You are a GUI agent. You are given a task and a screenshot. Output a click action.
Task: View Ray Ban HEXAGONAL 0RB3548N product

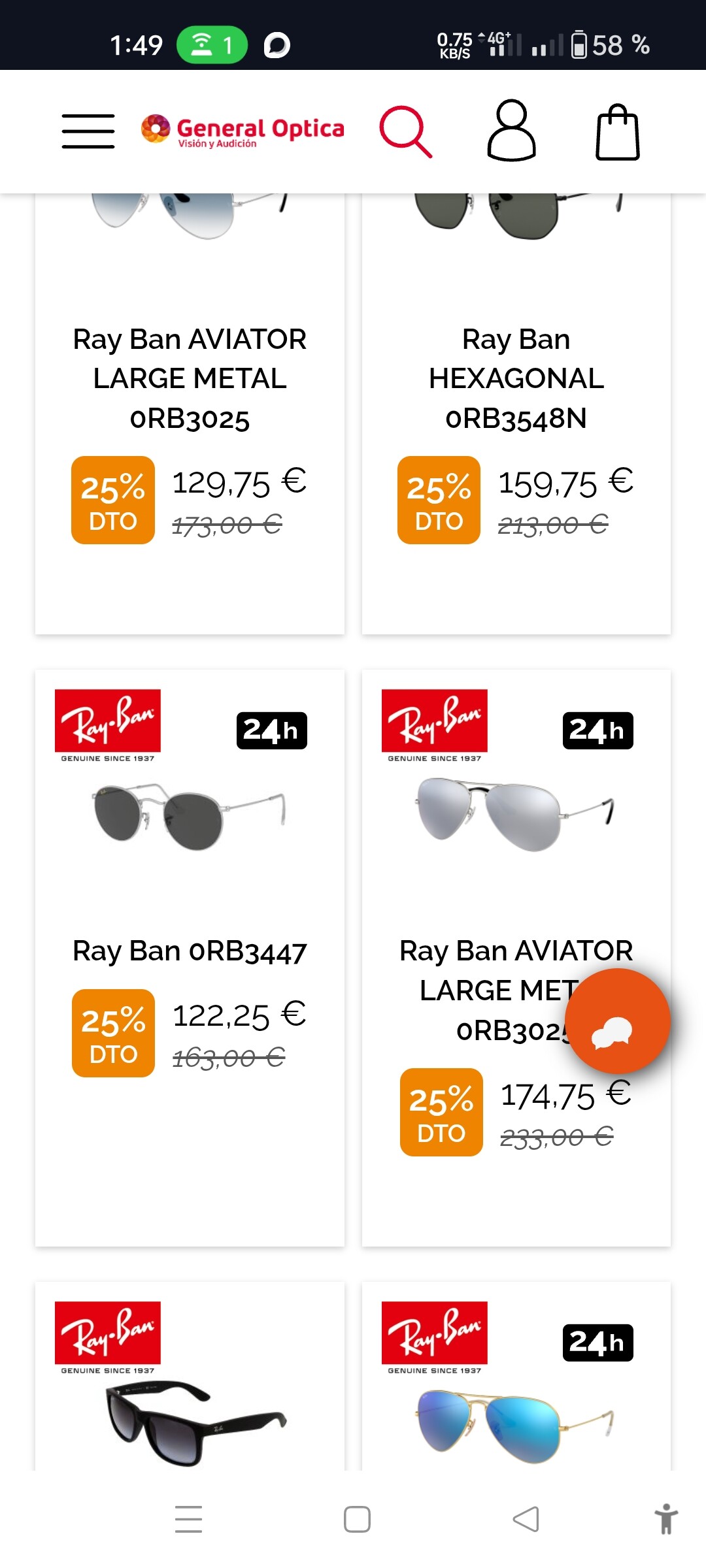[x=516, y=378]
